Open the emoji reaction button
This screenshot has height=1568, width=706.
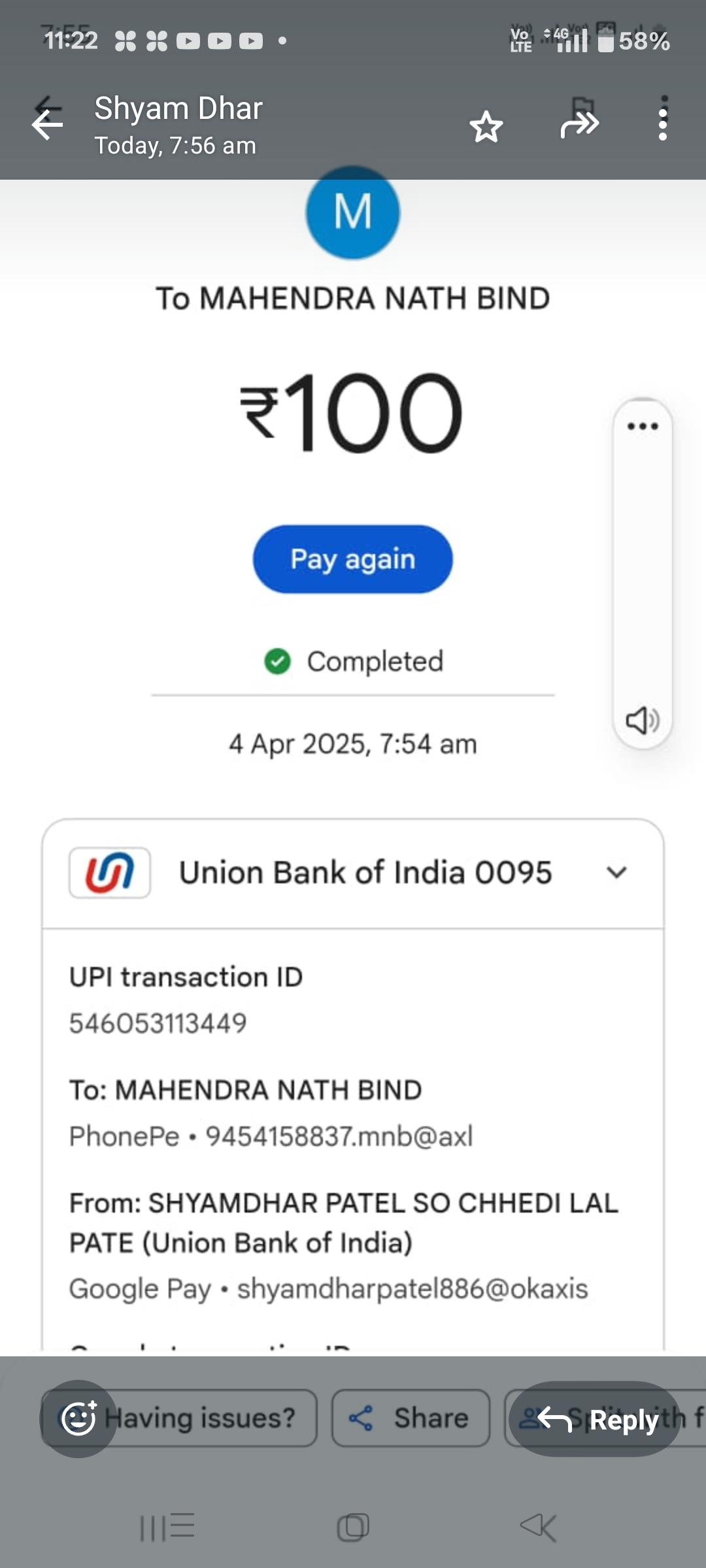(x=79, y=1418)
